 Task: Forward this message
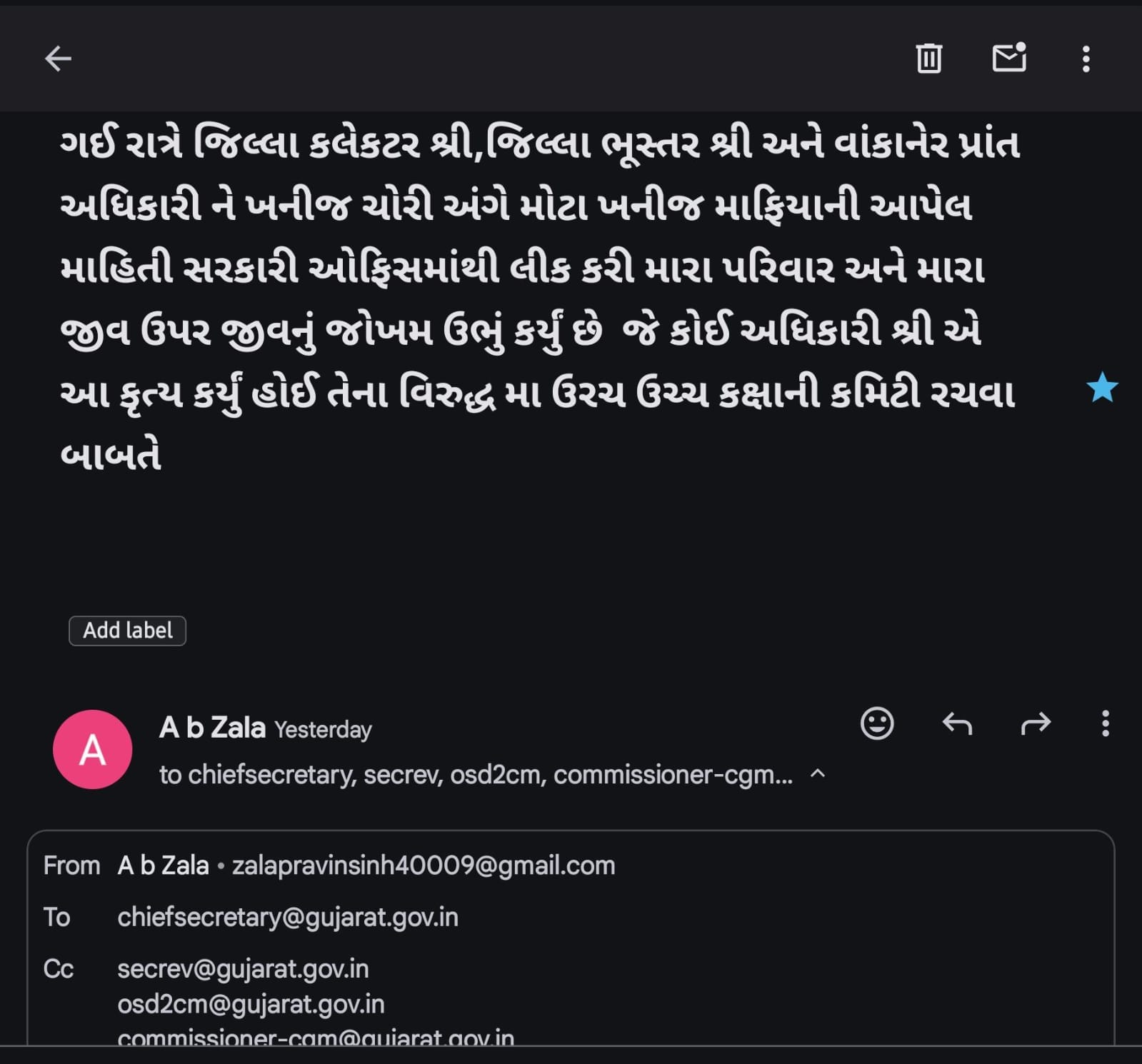[1035, 724]
